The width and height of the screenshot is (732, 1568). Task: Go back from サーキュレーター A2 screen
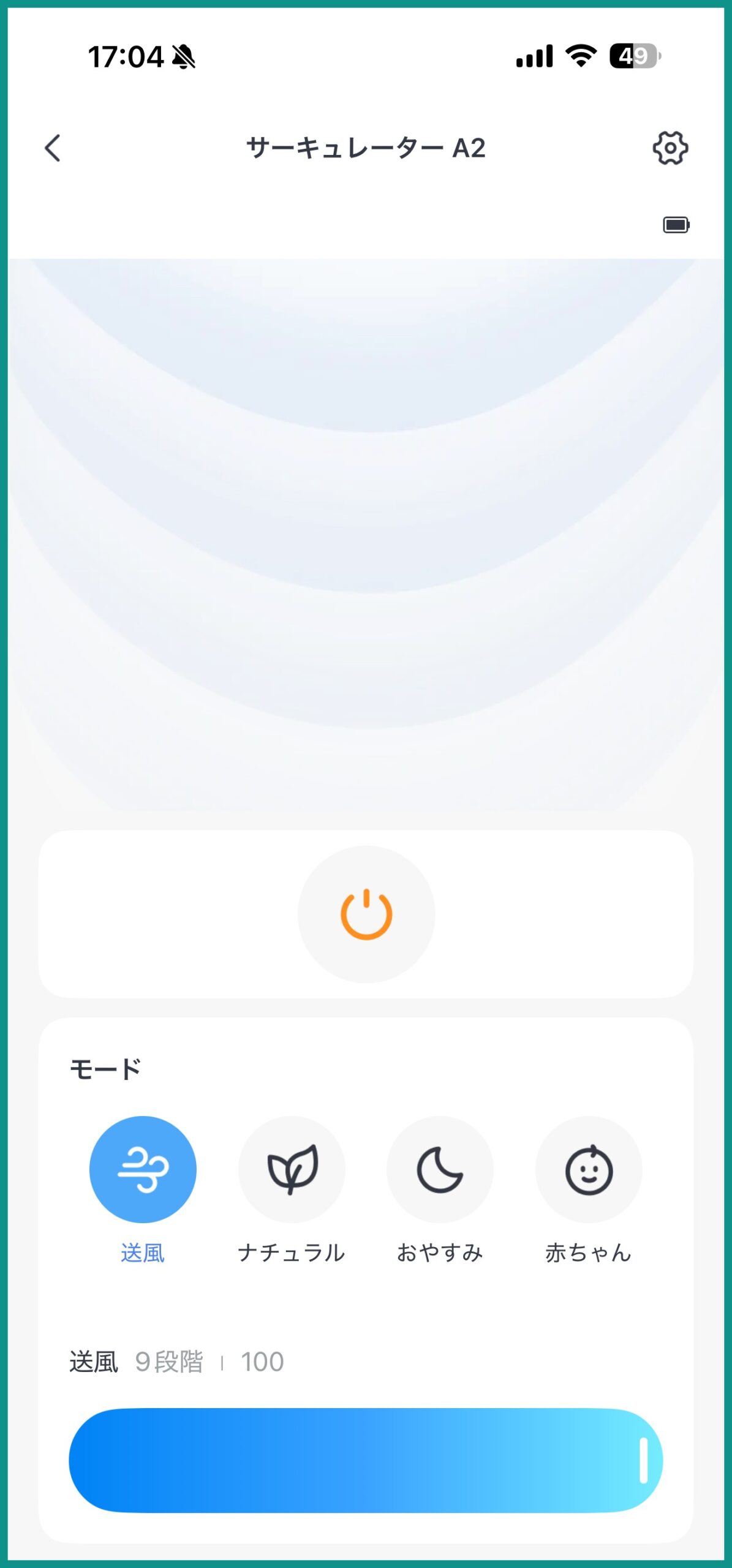click(x=53, y=148)
